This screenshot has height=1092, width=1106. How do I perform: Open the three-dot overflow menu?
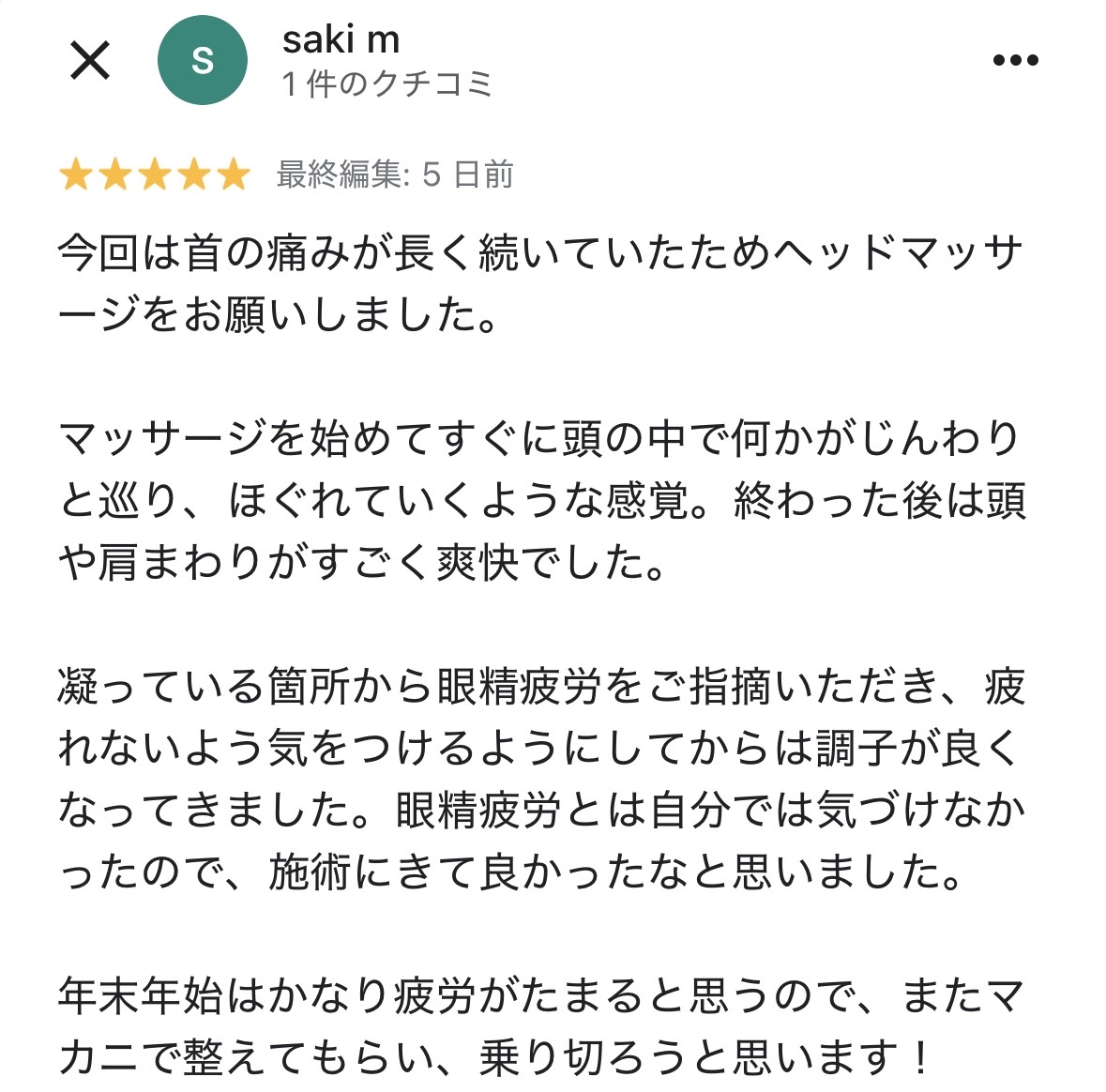point(1015,61)
